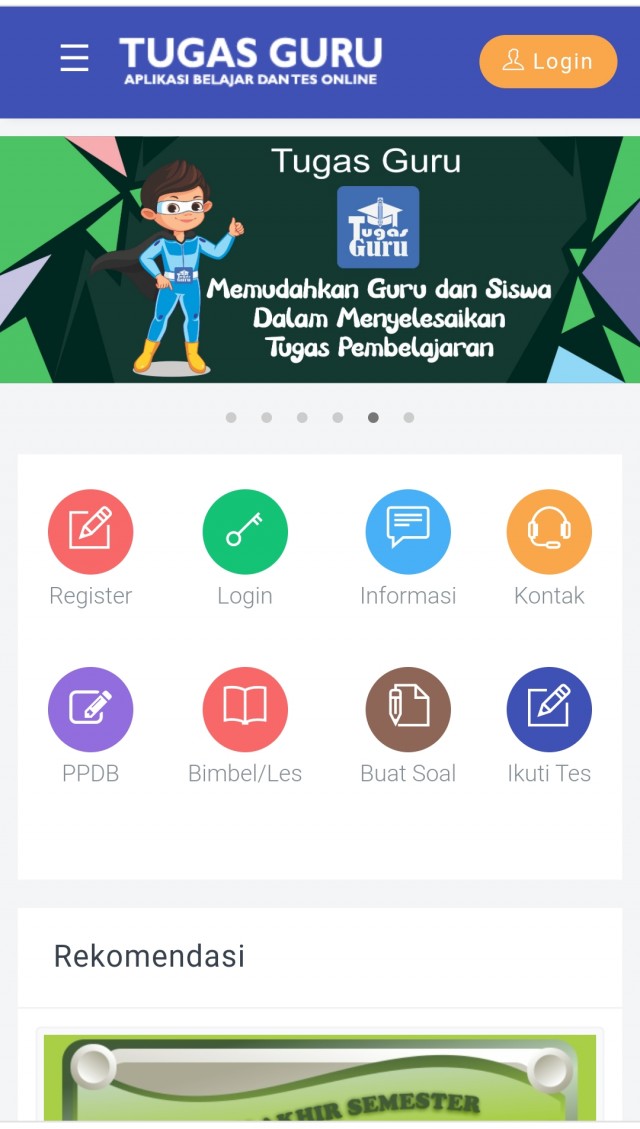Open the Tugas Guru promotional banner
640x1129 pixels.
320,260
